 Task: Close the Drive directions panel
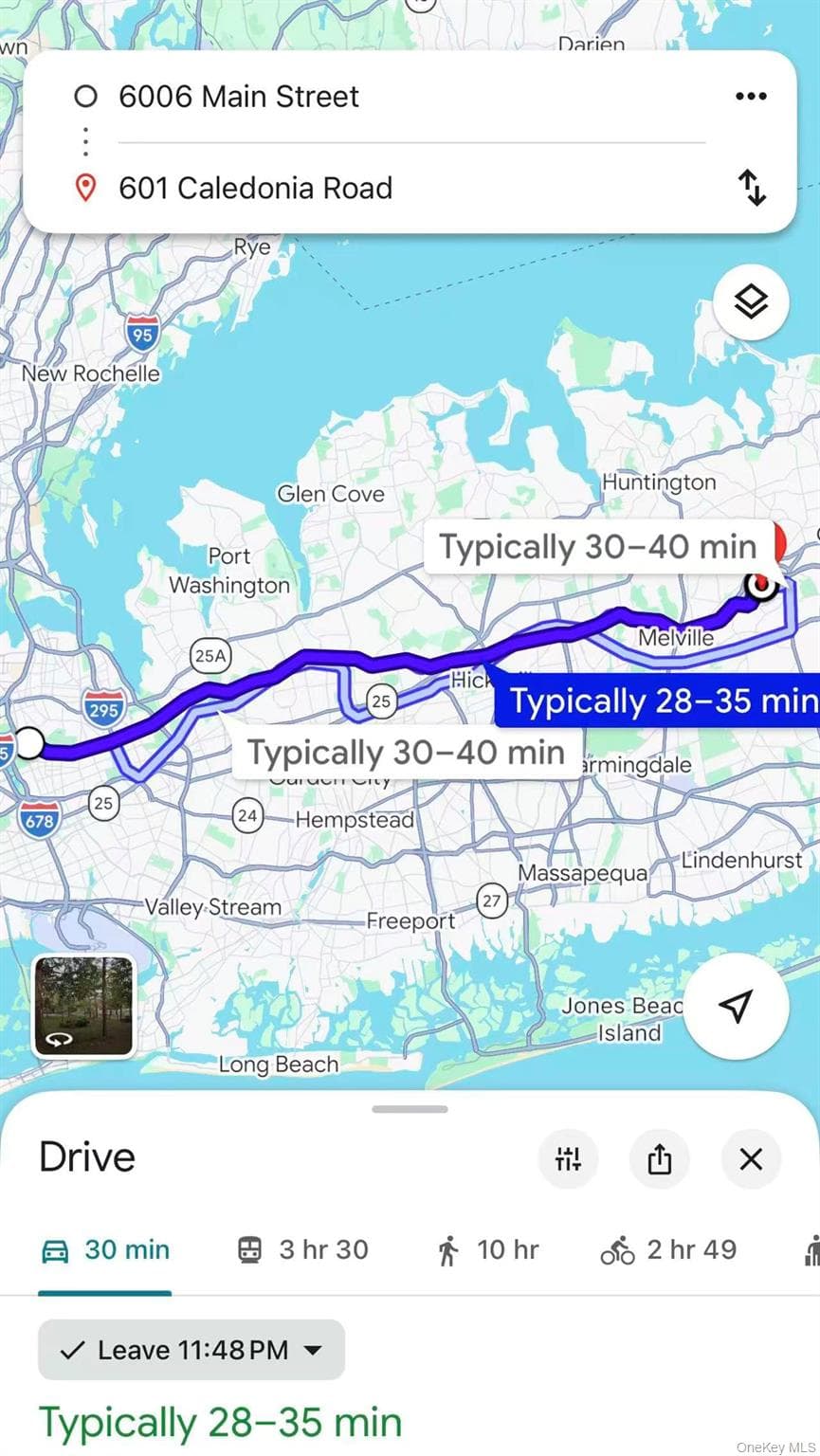[751, 1158]
